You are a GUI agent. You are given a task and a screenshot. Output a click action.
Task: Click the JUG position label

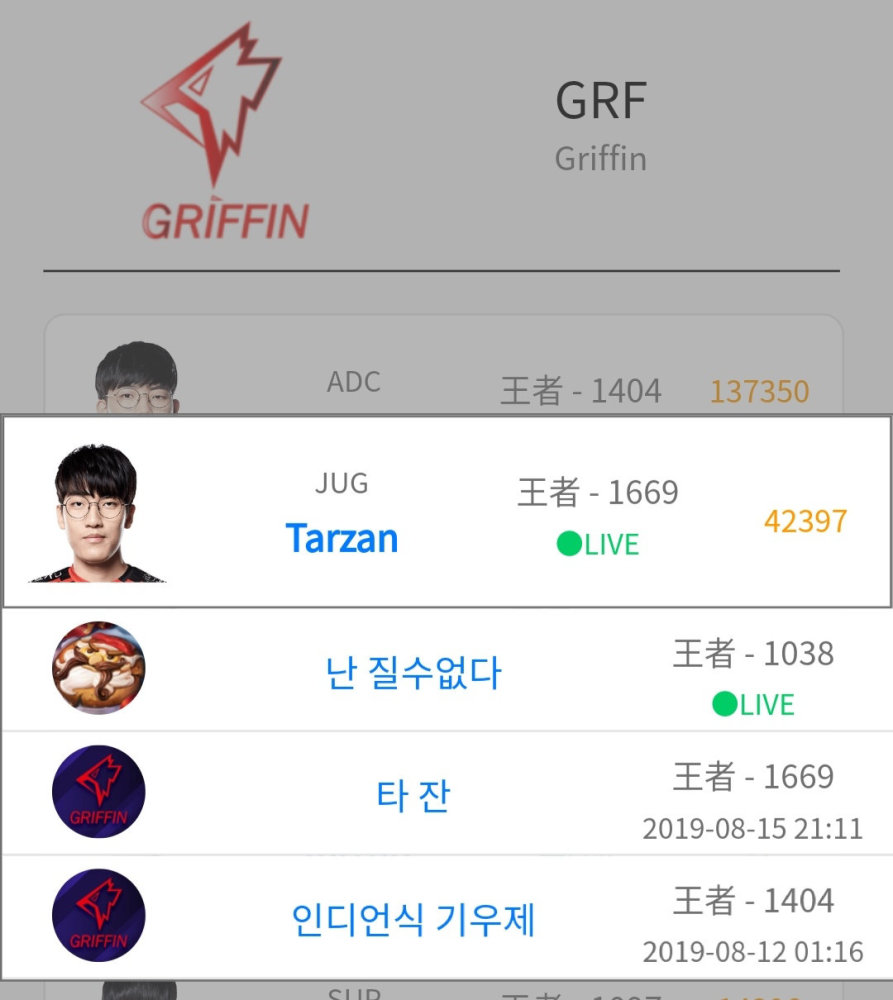click(343, 483)
